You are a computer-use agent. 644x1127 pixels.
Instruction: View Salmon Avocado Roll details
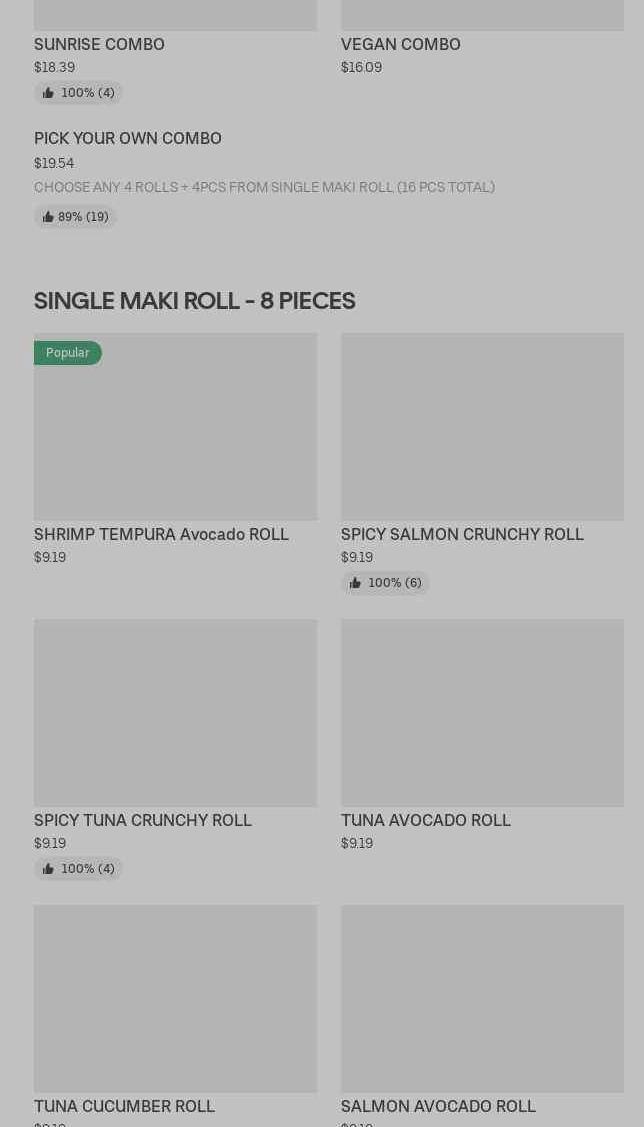click(x=482, y=1016)
